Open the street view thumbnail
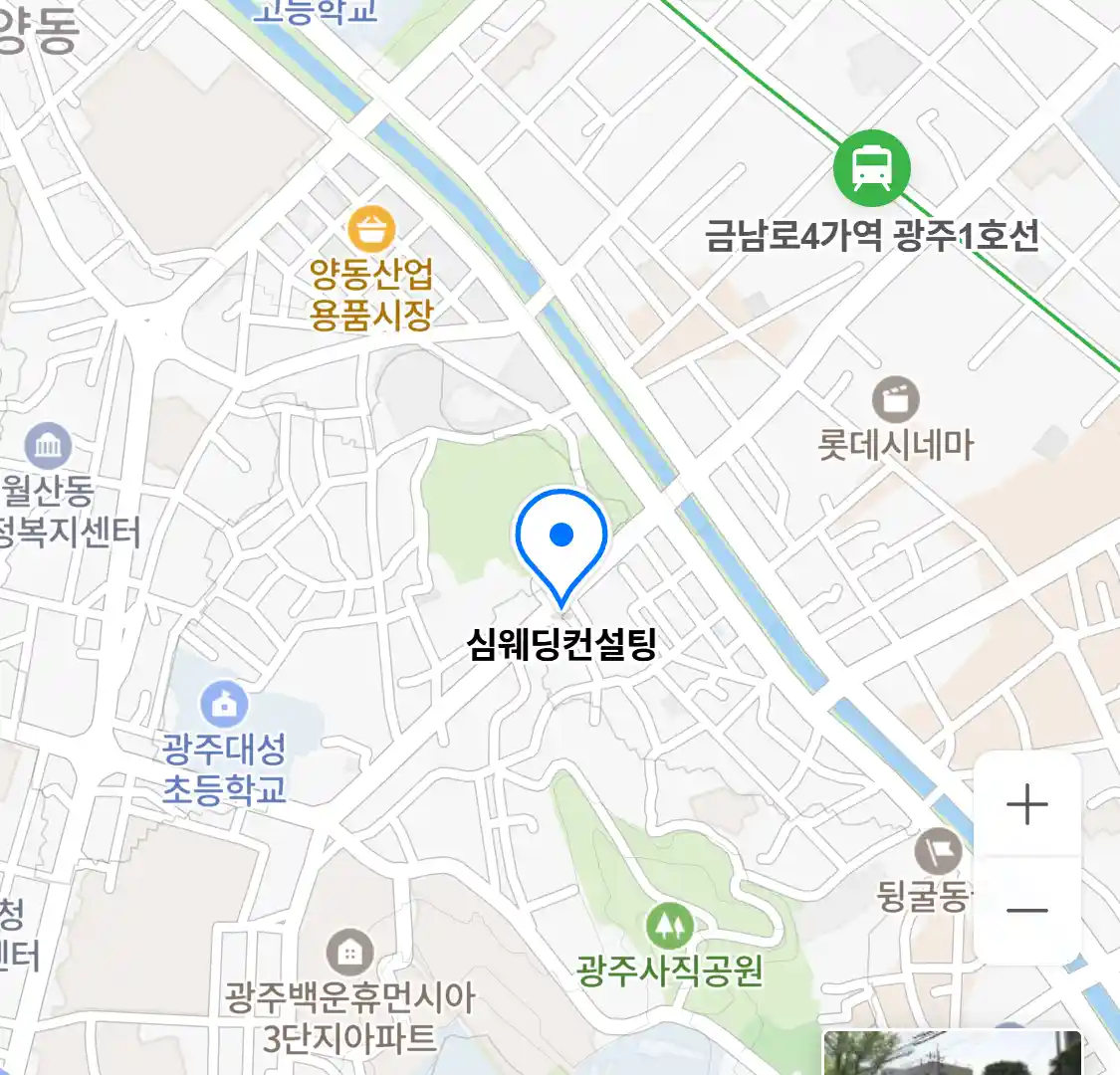The image size is (1120, 1075). pos(951,1054)
